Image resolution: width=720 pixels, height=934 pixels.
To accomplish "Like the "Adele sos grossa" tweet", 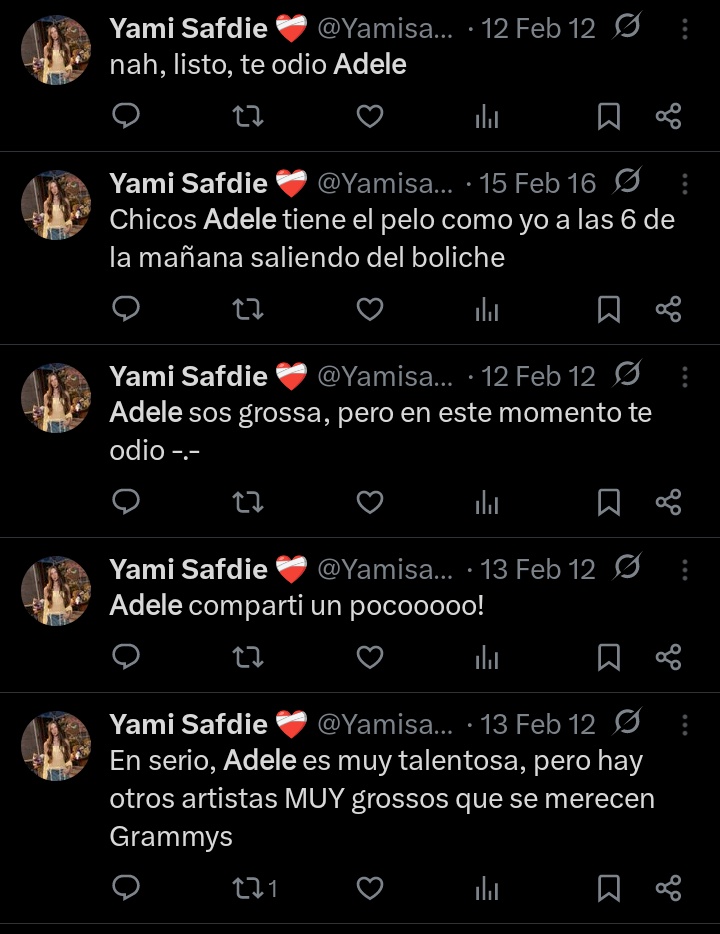I will (x=370, y=502).
